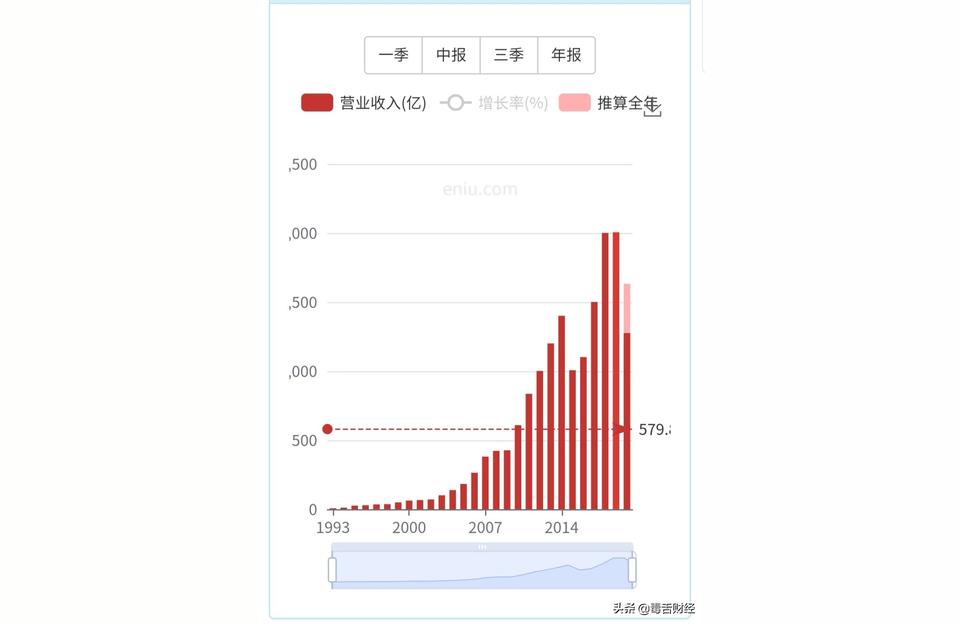This screenshot has width=960, height=624.
Task: Toggle the 营业收入(亿) legend series
Action: [x=364, y=103]
